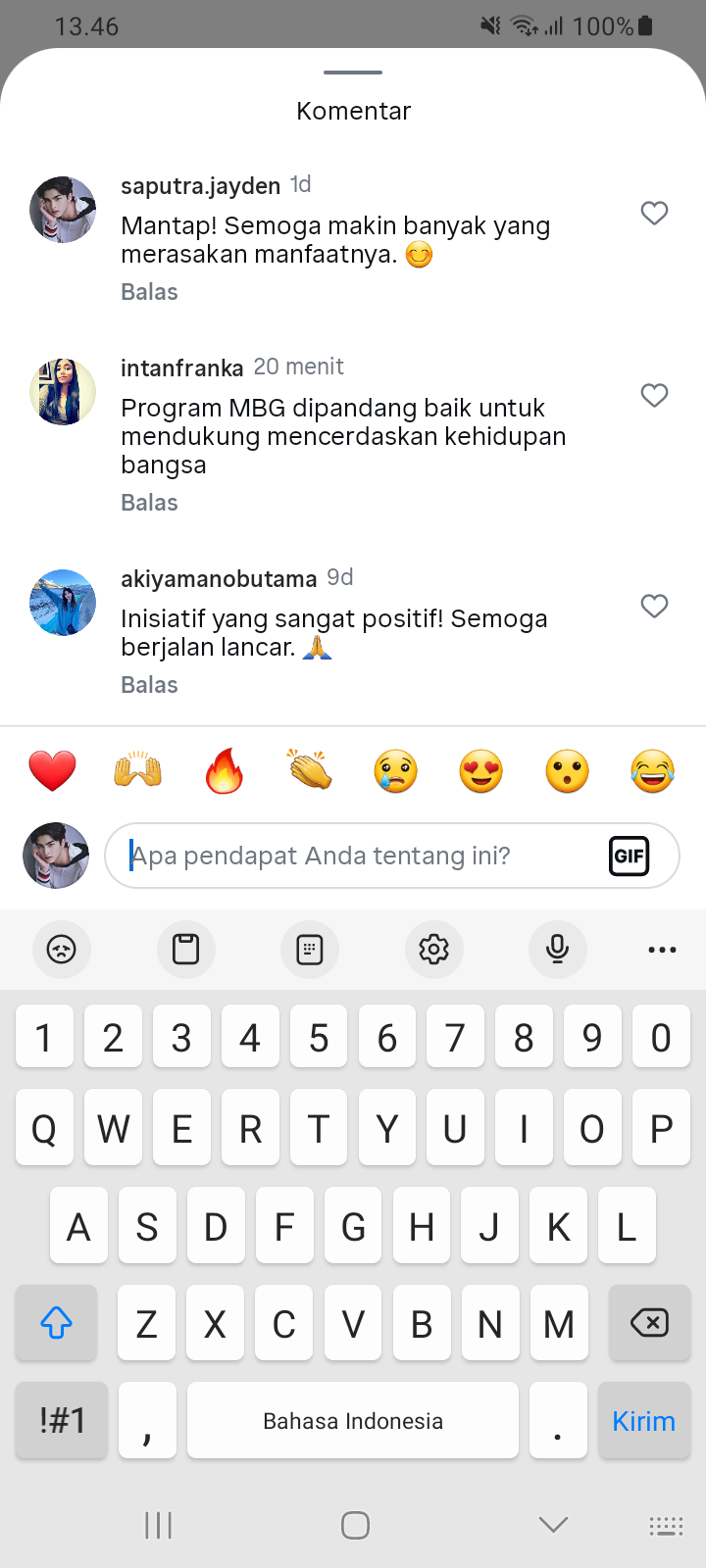Open saputra.jayden's profile picture

[63, 210]
